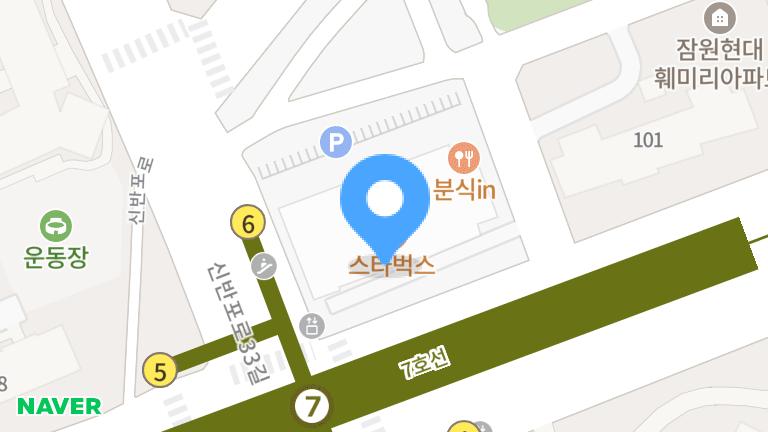This screenshot has height=432, width=768.
Task: Select the 스타벅스 place label
Action: point(391,267)
